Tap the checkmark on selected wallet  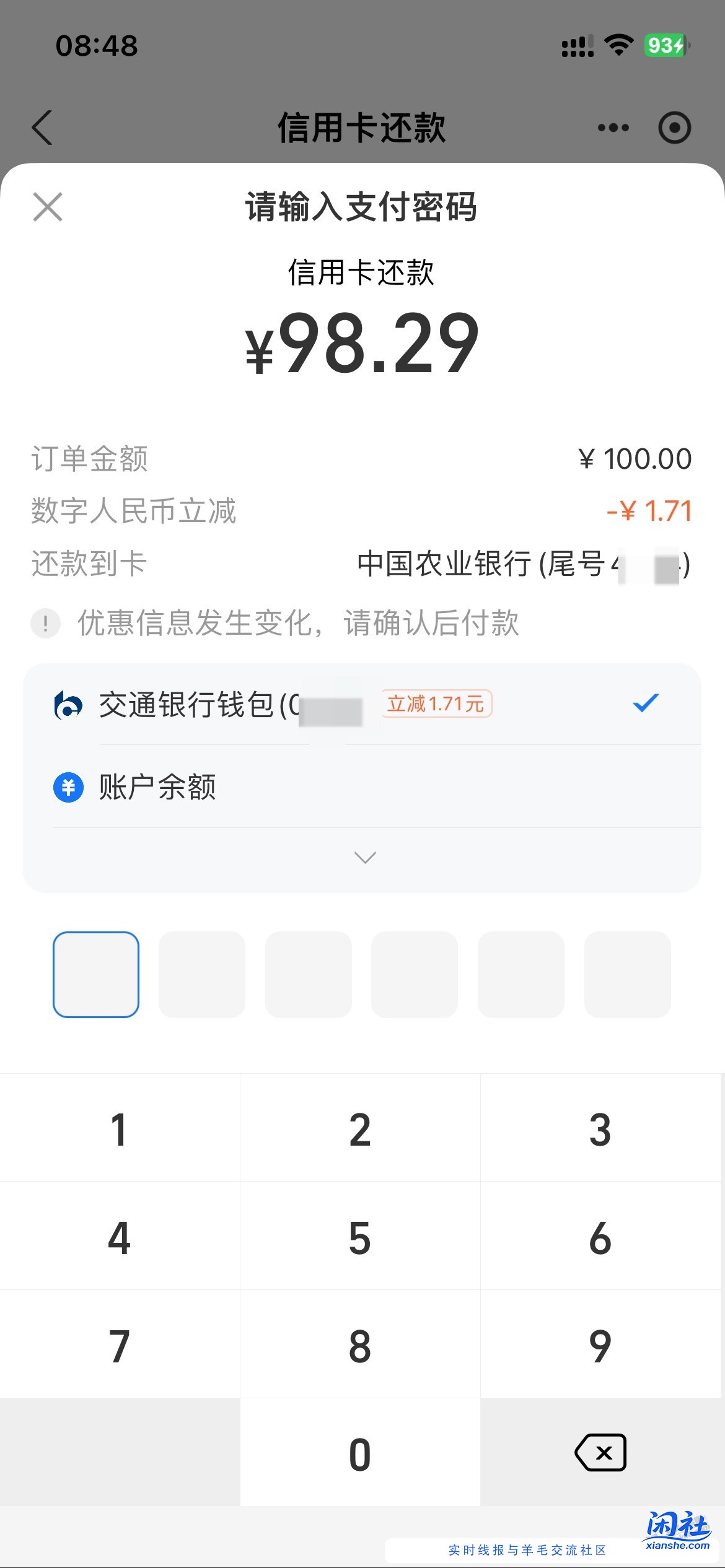(645, 703)
